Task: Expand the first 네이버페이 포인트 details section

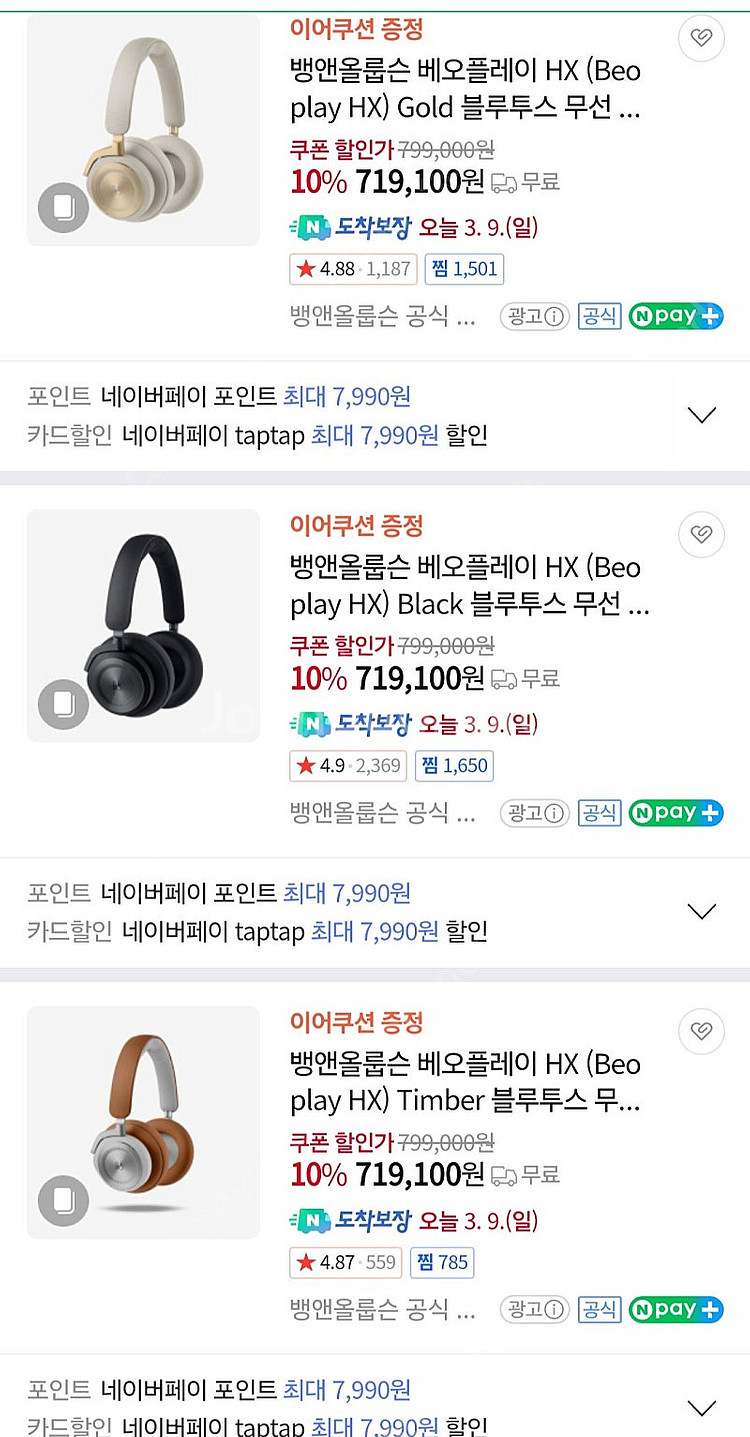Action: pos(700,415)
